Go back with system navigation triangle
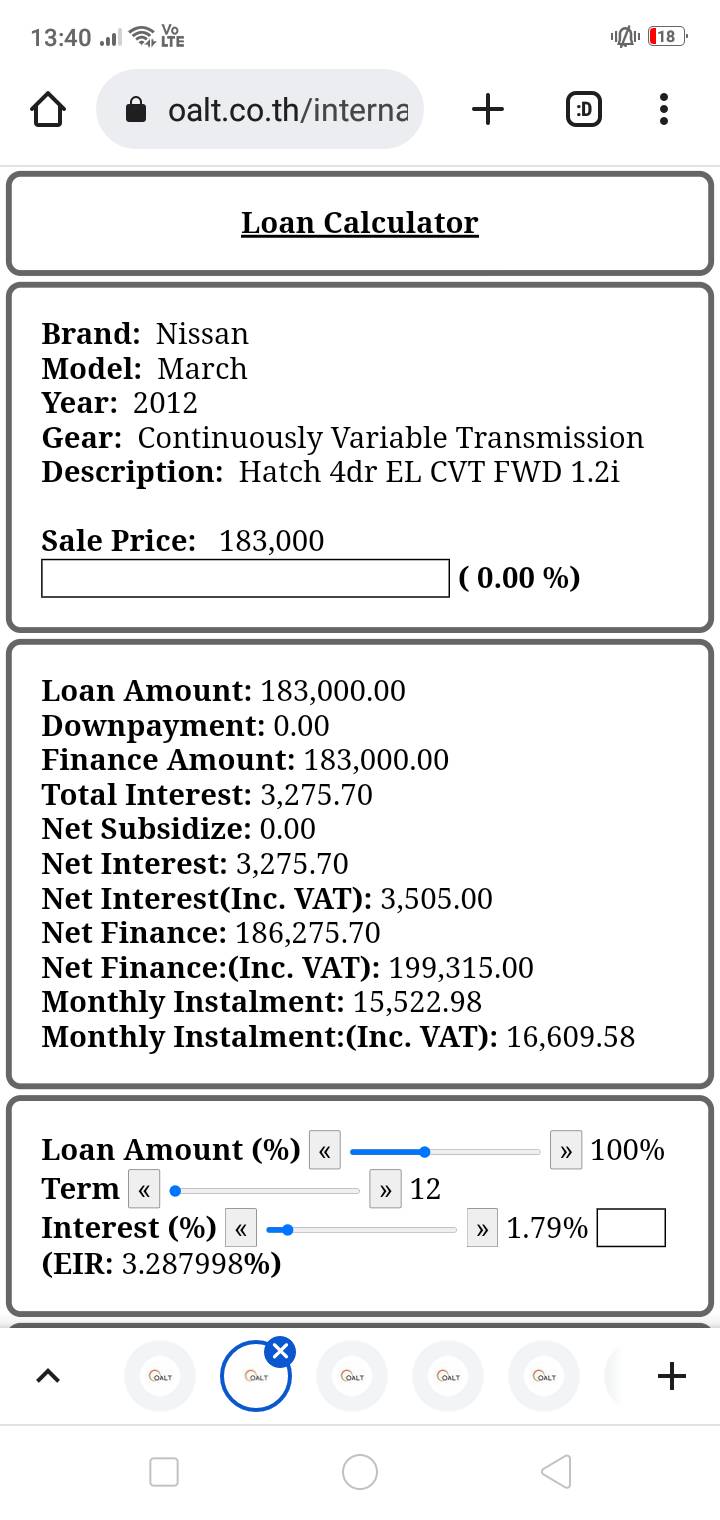The height and width of the screenshot is (1520, 720). point(556,1471)
